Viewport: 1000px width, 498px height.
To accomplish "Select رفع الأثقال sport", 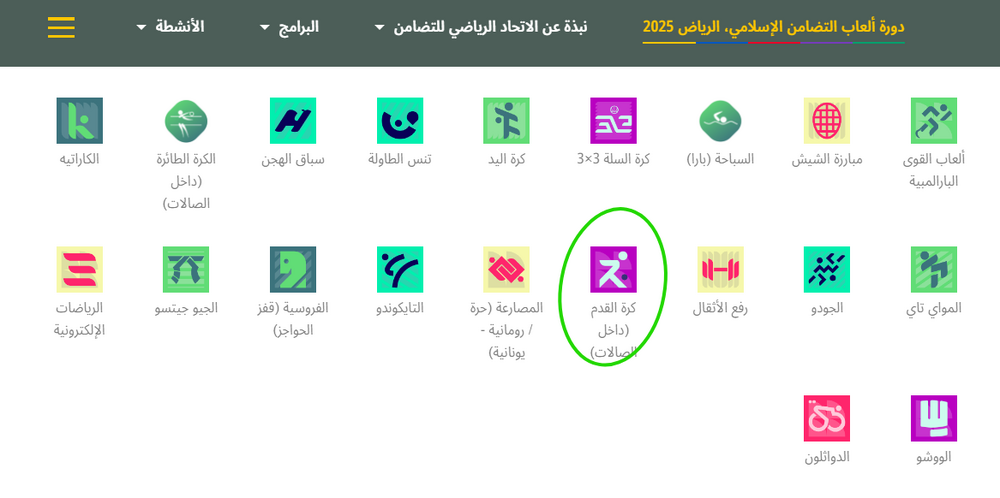I will coord(720,270).
